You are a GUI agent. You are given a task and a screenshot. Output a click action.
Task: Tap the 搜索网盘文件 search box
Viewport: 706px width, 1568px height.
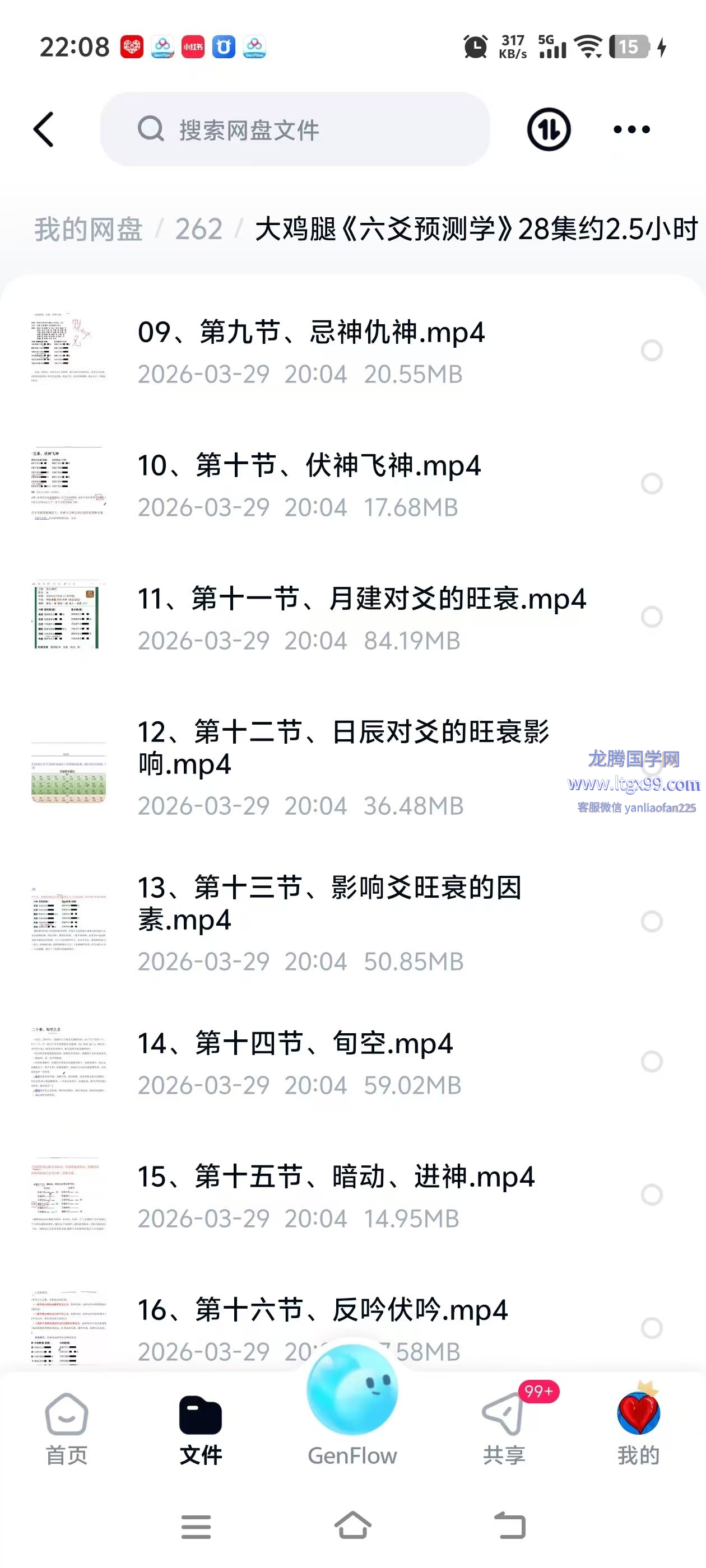[x=295, y=130]
